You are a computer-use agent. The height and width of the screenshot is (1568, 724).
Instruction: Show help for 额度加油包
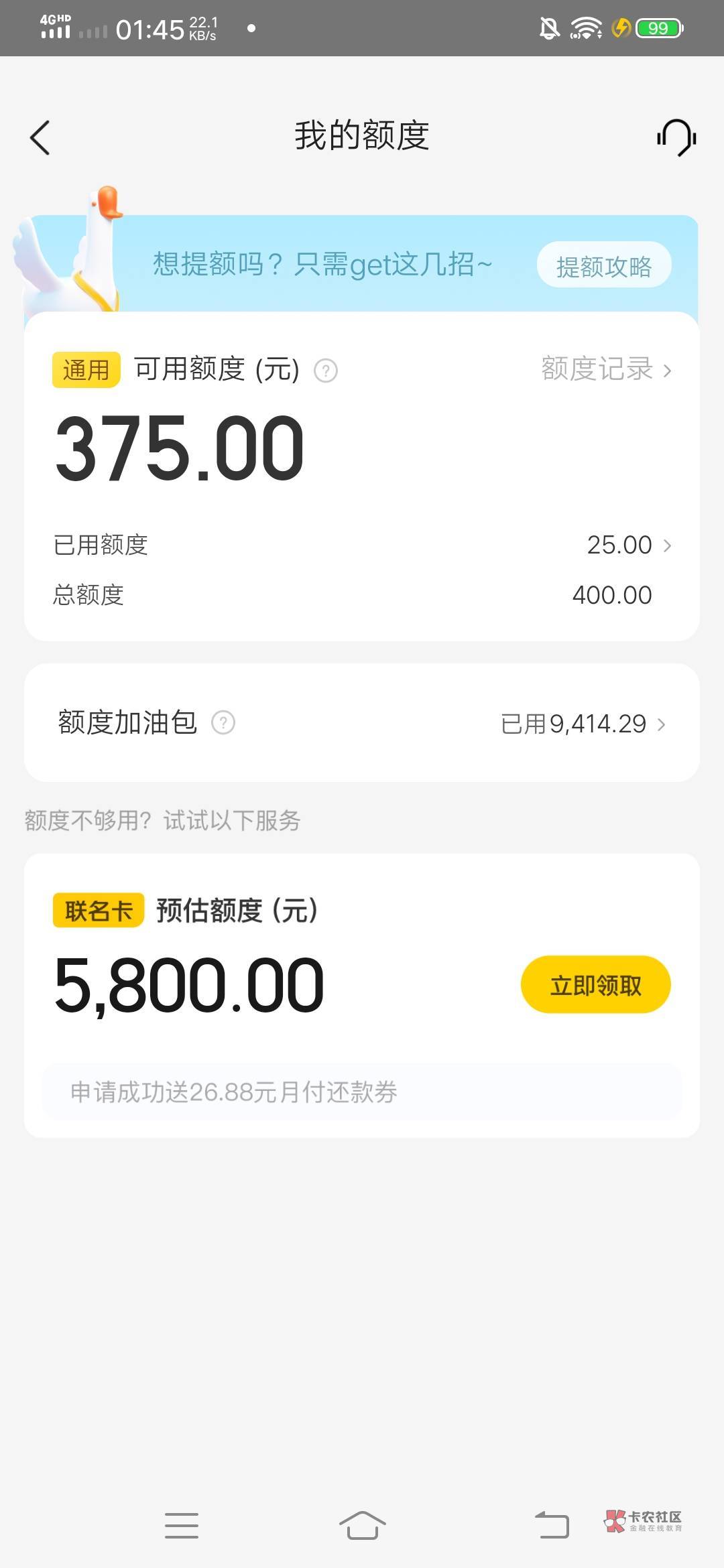pos(223,722)
